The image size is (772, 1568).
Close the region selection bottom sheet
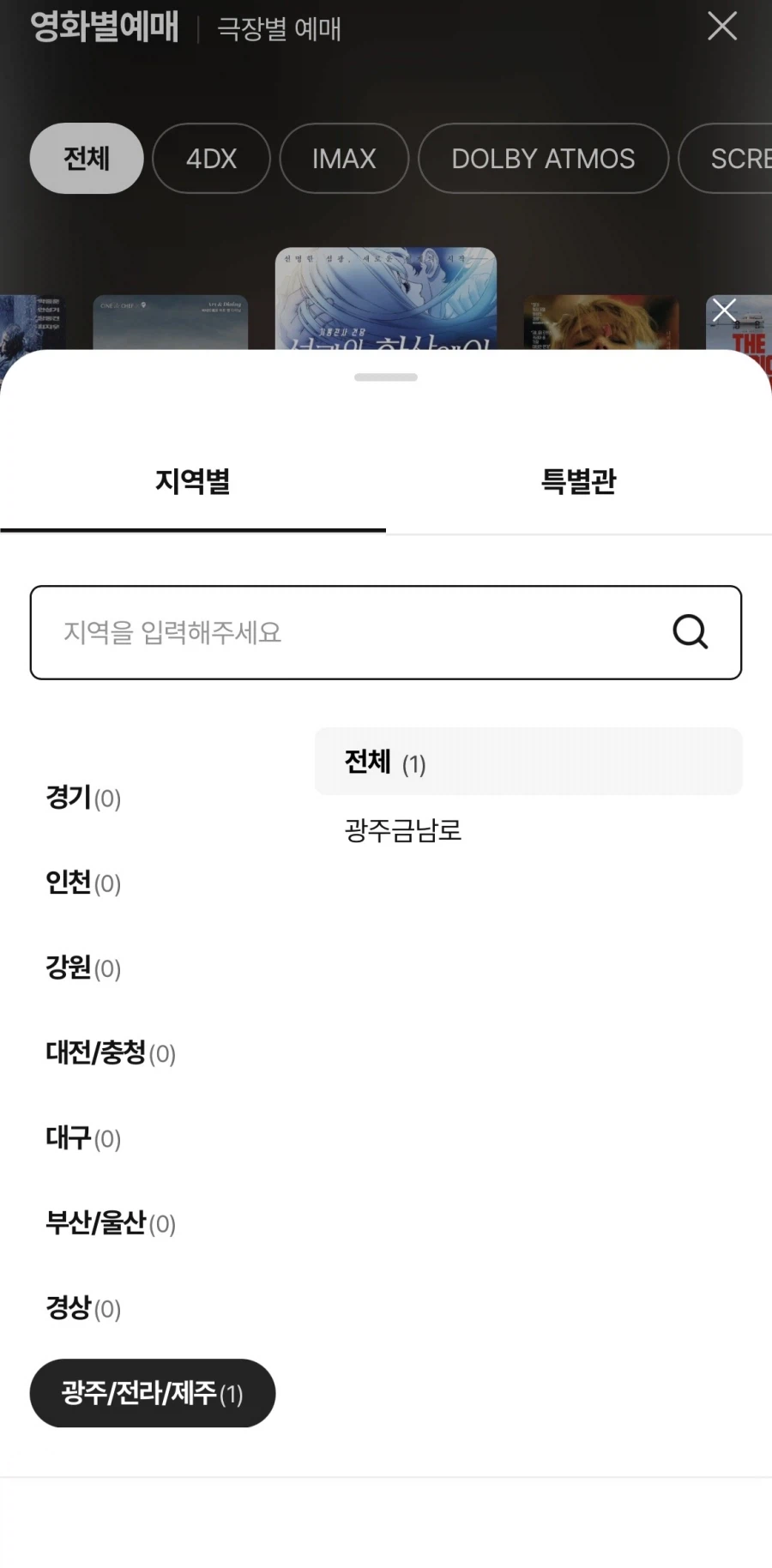pos(724,311)
